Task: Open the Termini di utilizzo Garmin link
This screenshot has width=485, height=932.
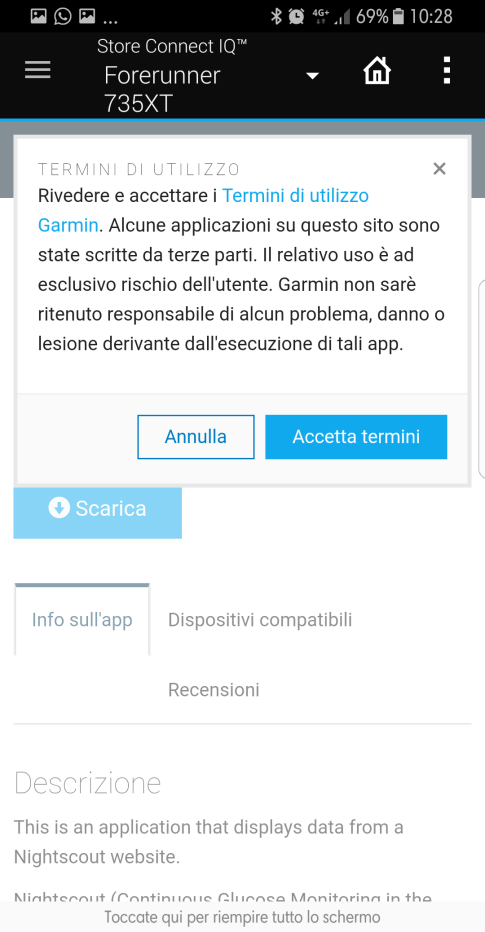Action: (x=203, y=210)
